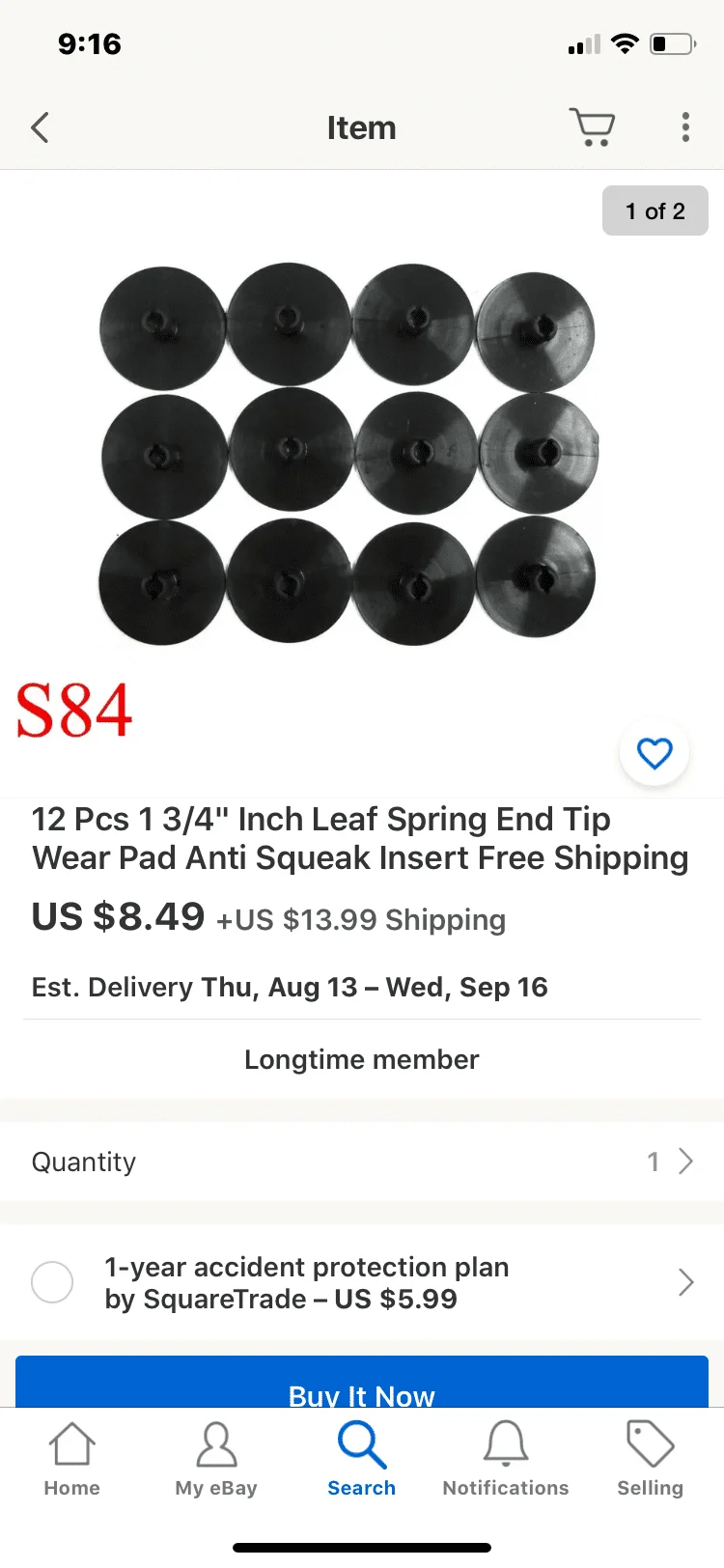Switch to the My eBay tab
The image size is (724, 1568).
[216, 1459]
